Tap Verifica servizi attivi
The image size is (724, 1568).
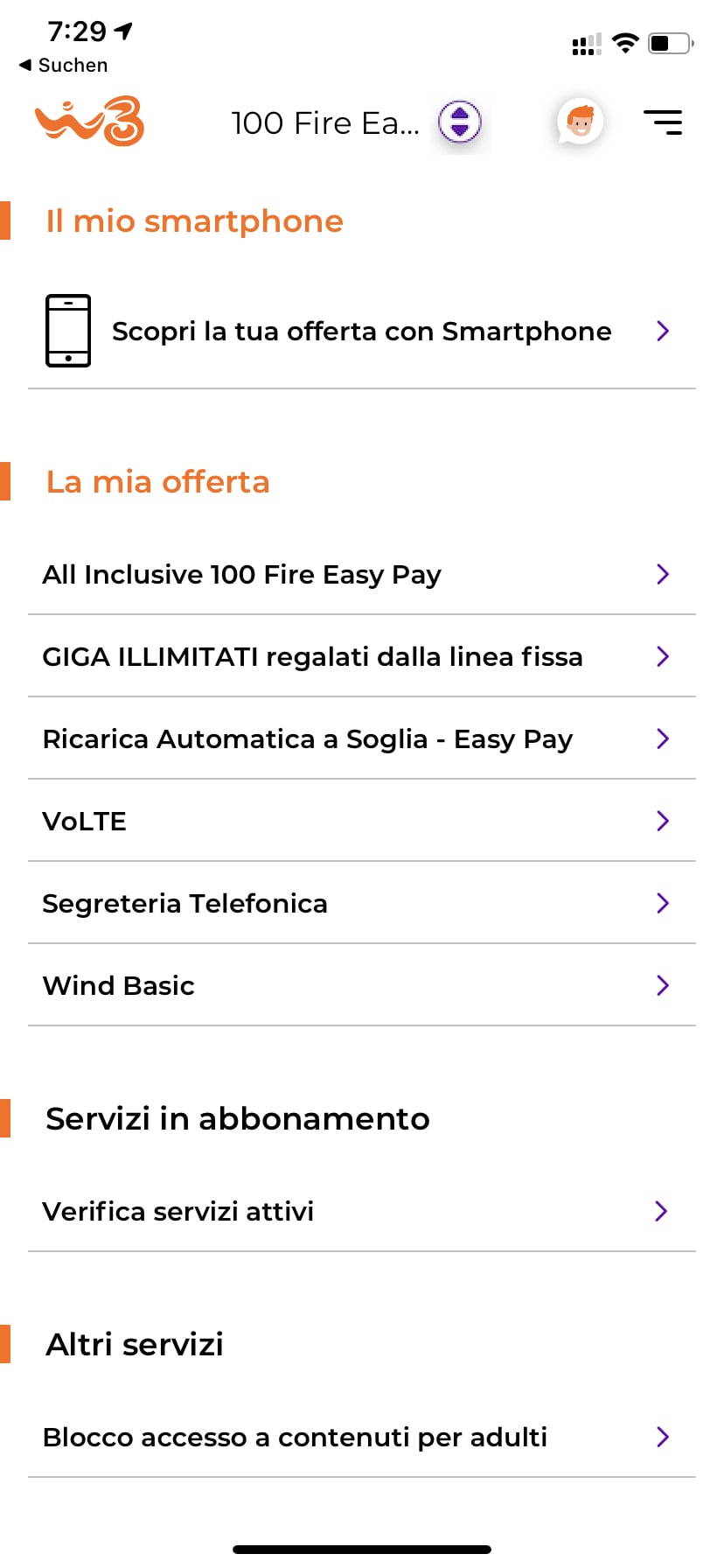pyautogui.click(x=362, y=1212)
